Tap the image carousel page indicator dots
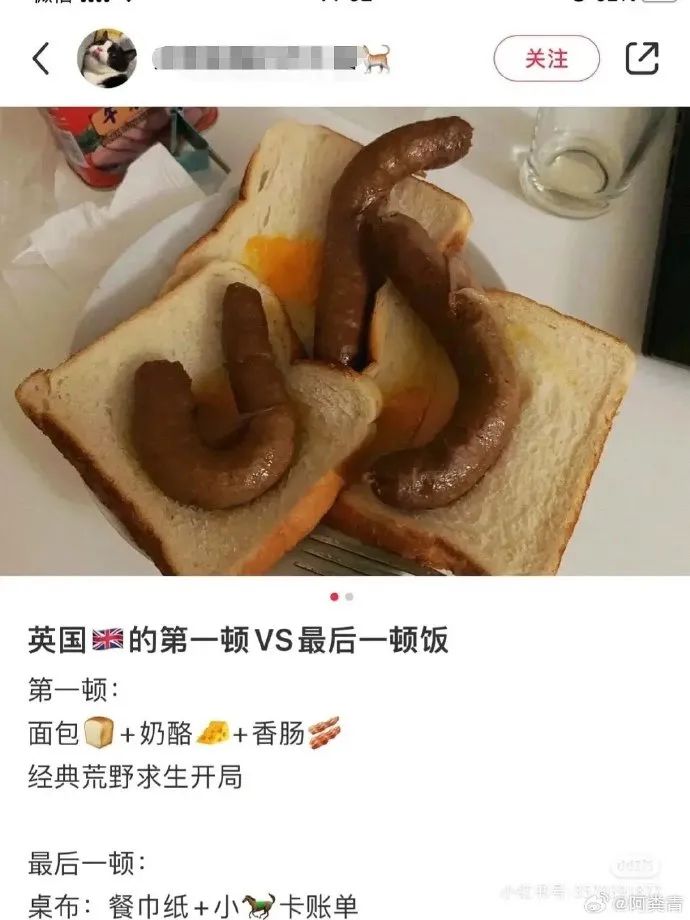This screenshot has height=920, width=690. [x=341, y=597]
